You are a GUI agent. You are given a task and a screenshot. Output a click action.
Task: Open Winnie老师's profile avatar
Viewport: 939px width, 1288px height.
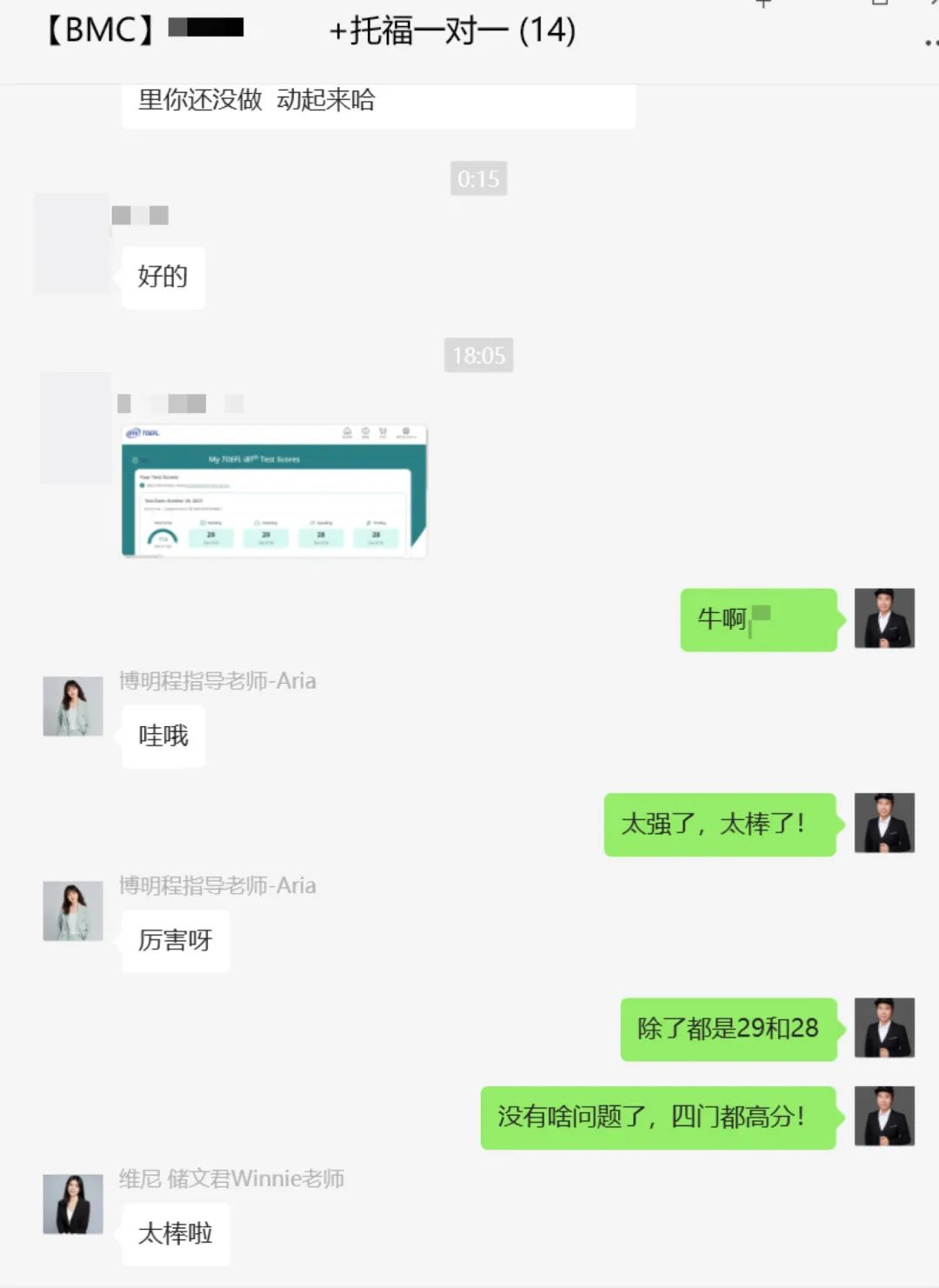coord(73,1204)
